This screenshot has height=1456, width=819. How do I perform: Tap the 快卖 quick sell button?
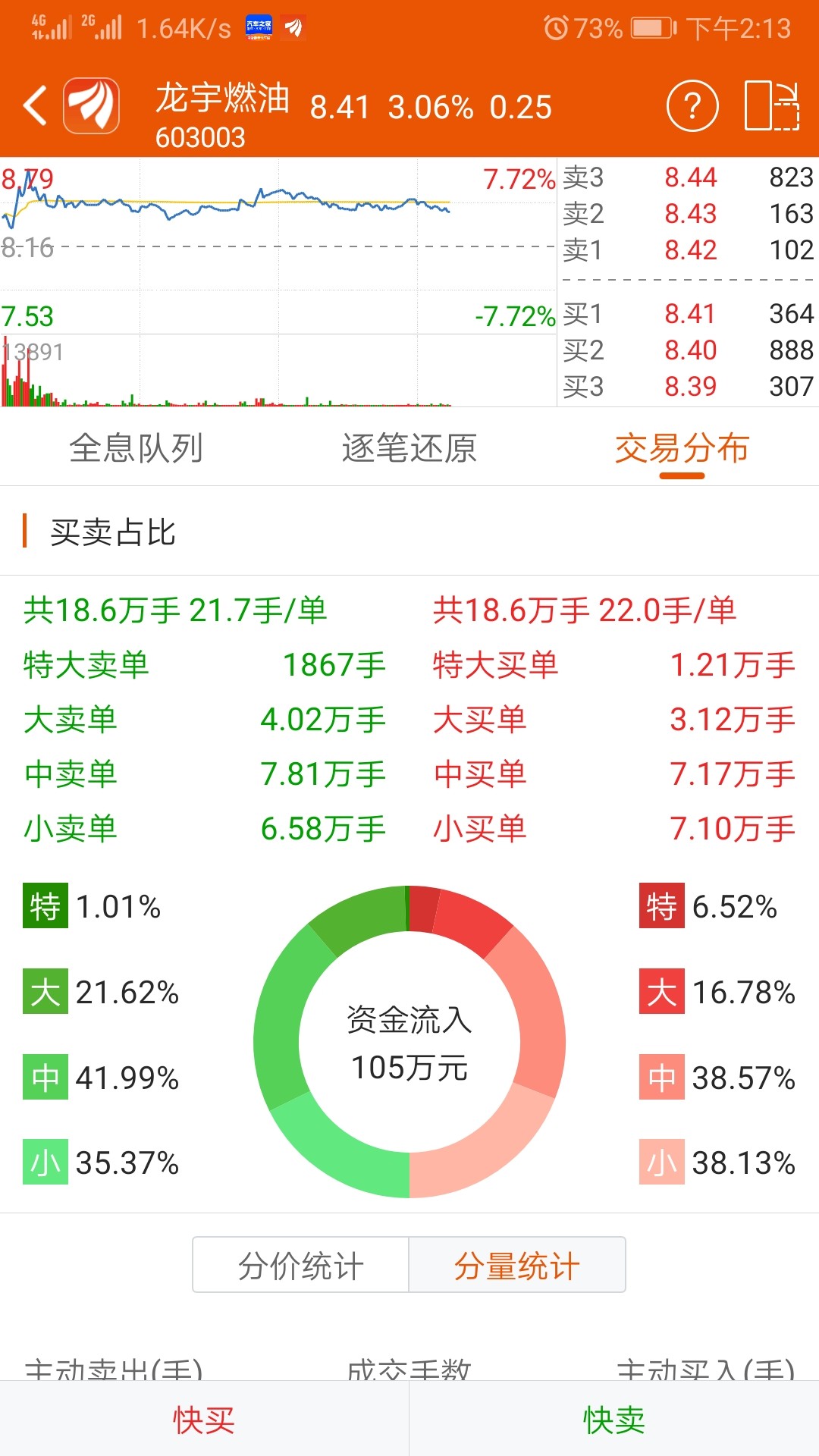(614, 1420)
